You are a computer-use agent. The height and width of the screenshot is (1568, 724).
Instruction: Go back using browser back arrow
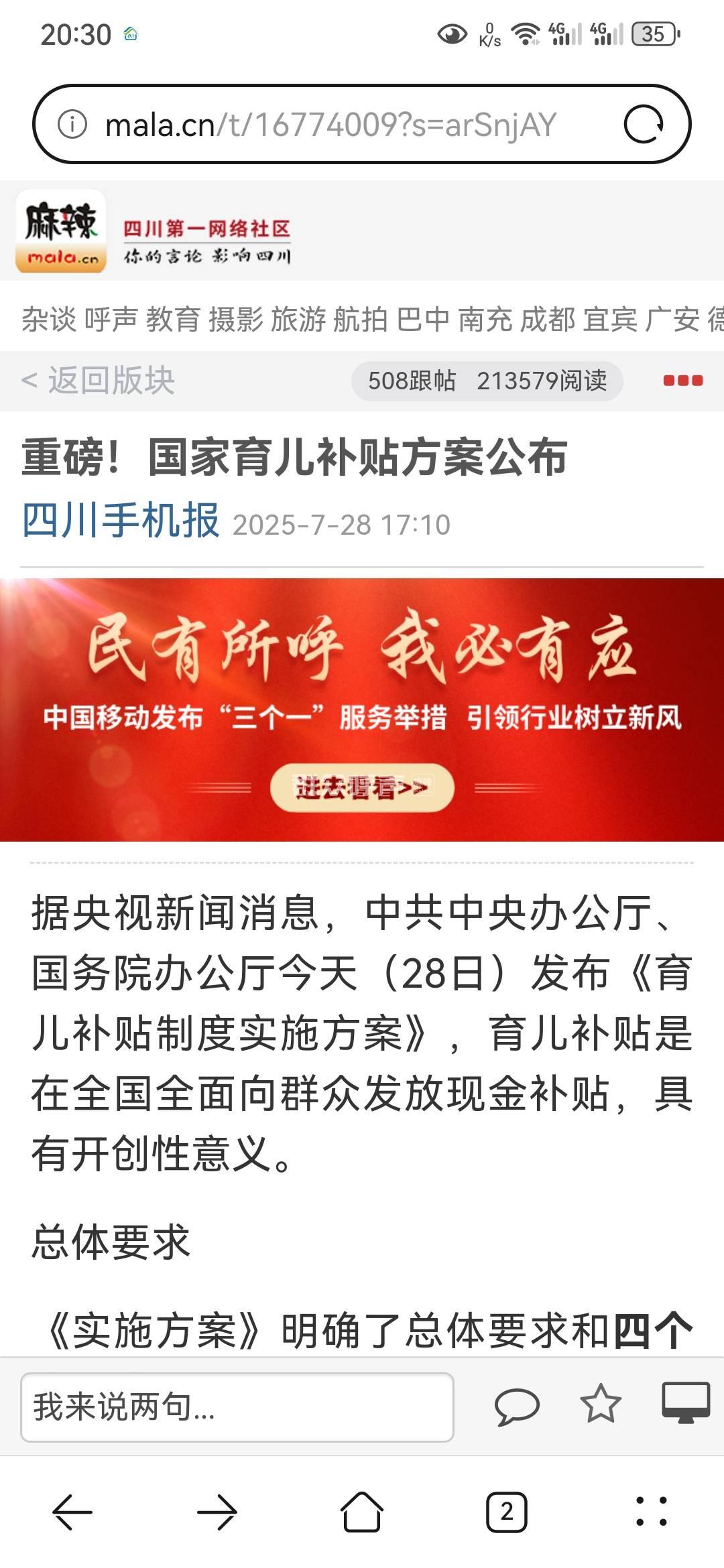pyautogui.click(x=72, y=1512)
